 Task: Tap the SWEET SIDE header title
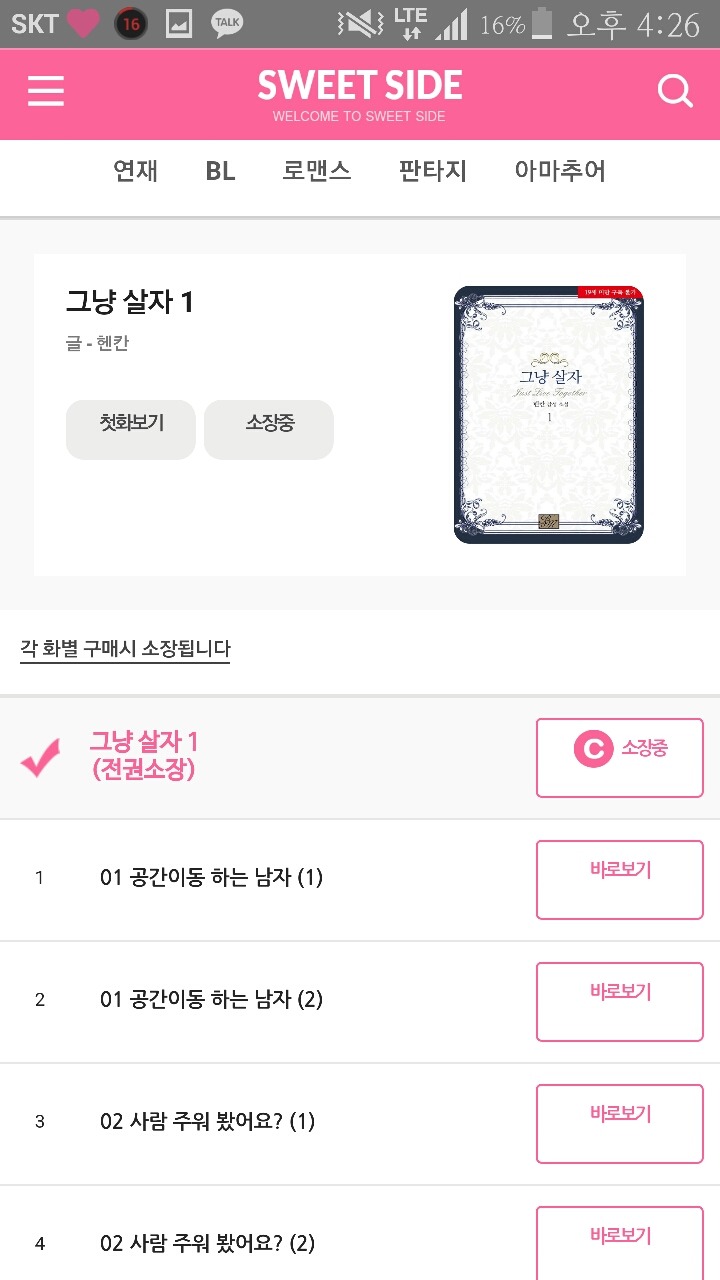point(360,92)
